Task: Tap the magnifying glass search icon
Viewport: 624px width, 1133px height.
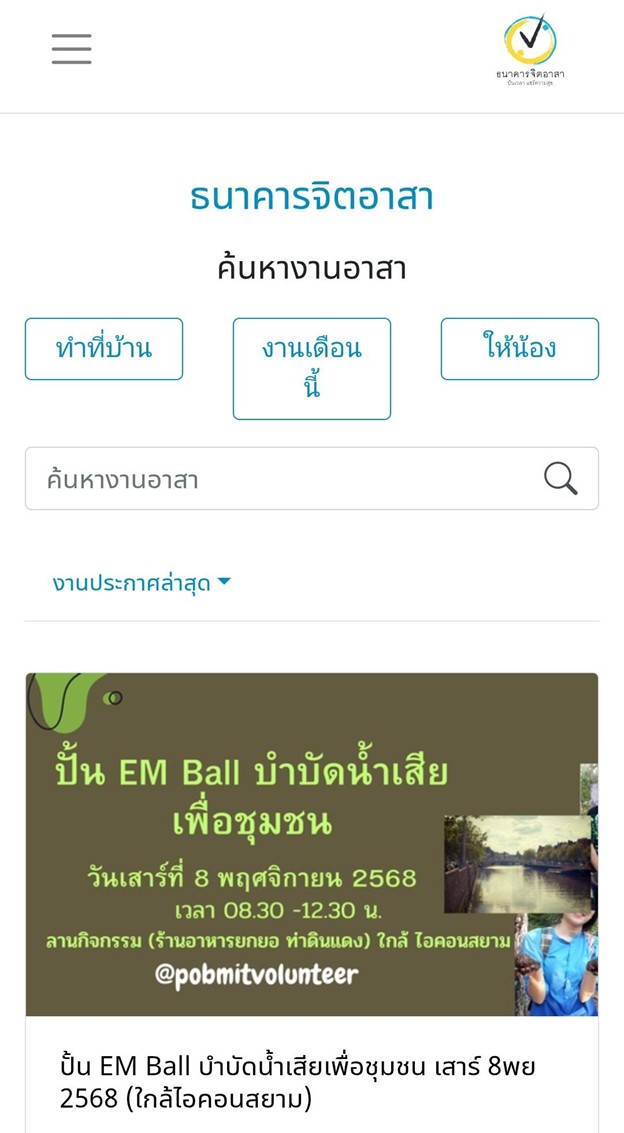Action: click(560, 478)
